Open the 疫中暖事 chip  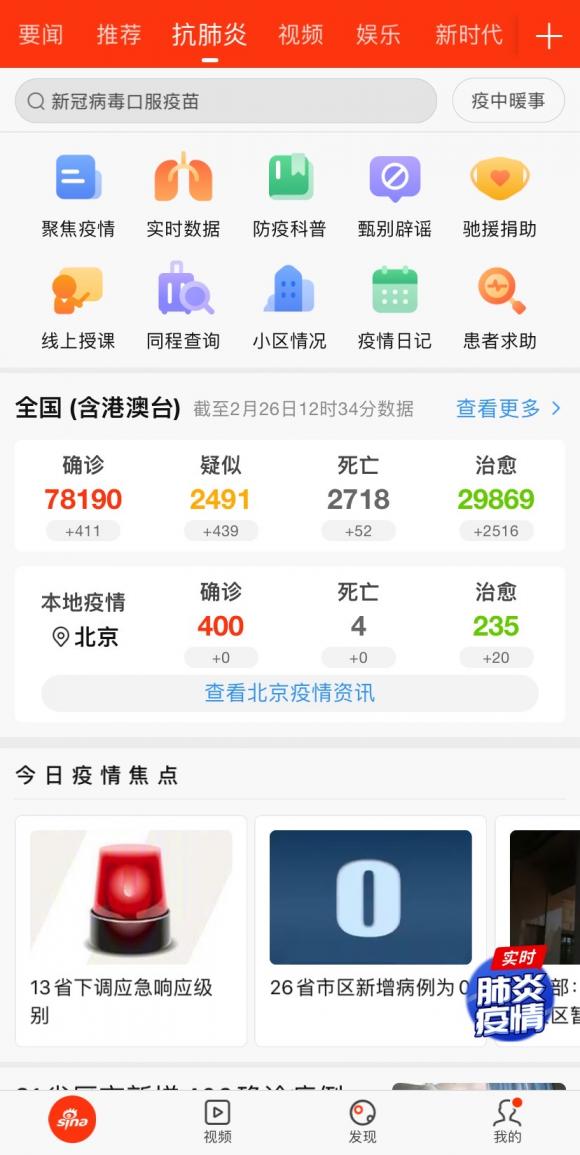(509, 101)
